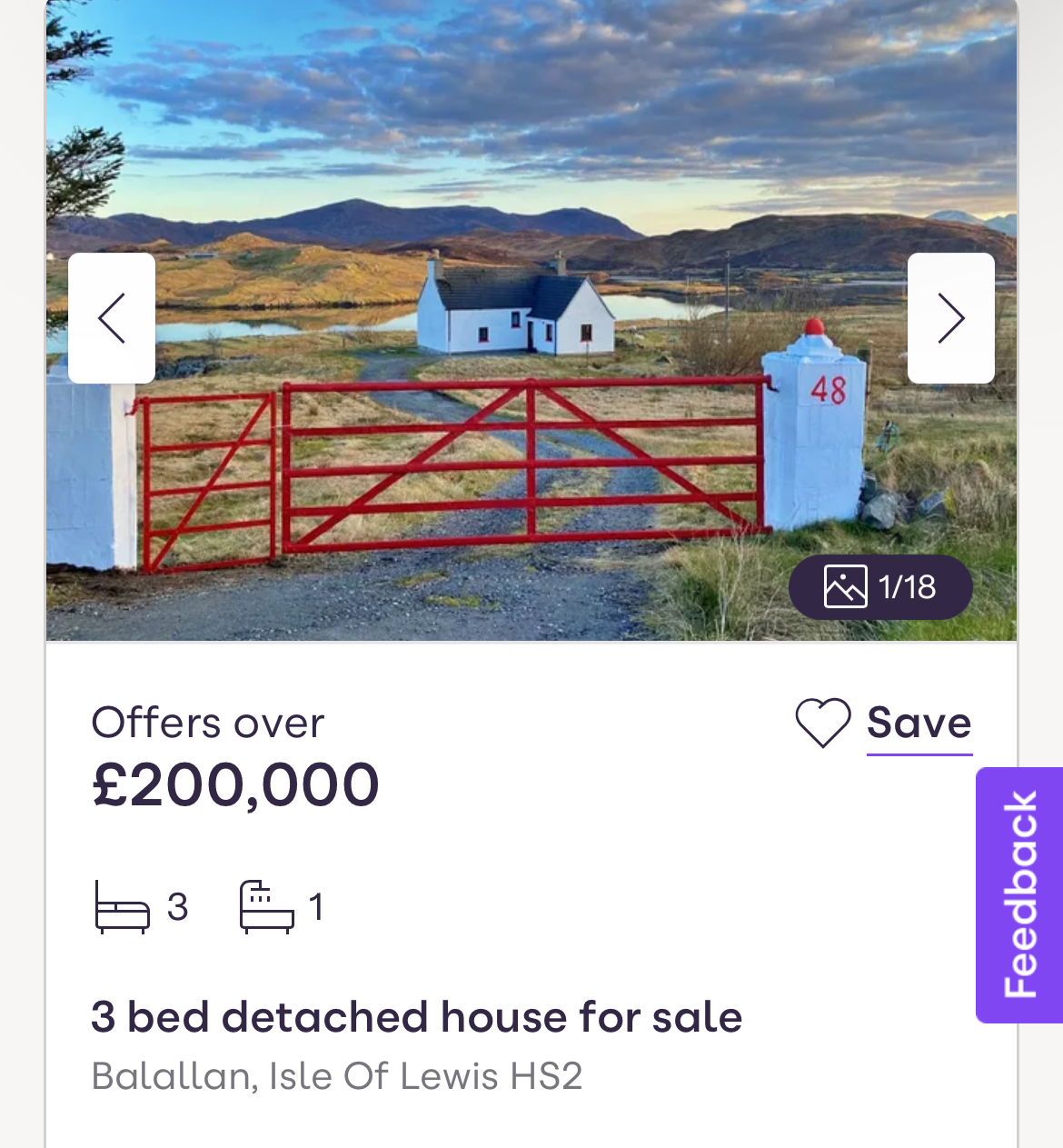Screen dimensions: 1063x1148
Task: Show the next property photo
Action: coord(950,318)
